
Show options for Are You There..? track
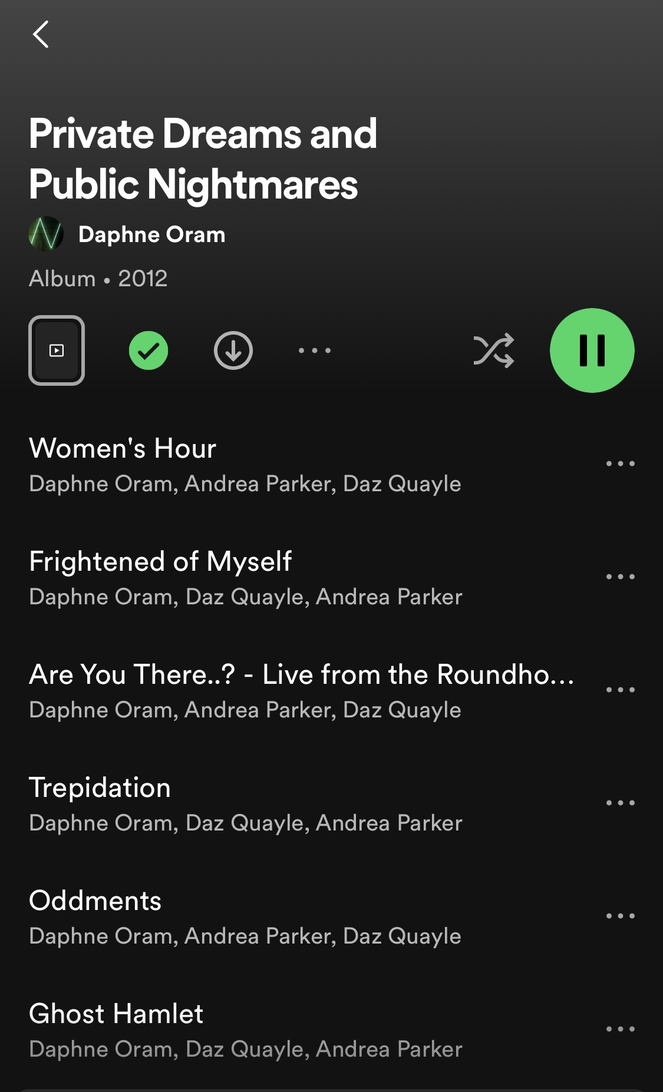click(x=620, y=690)
